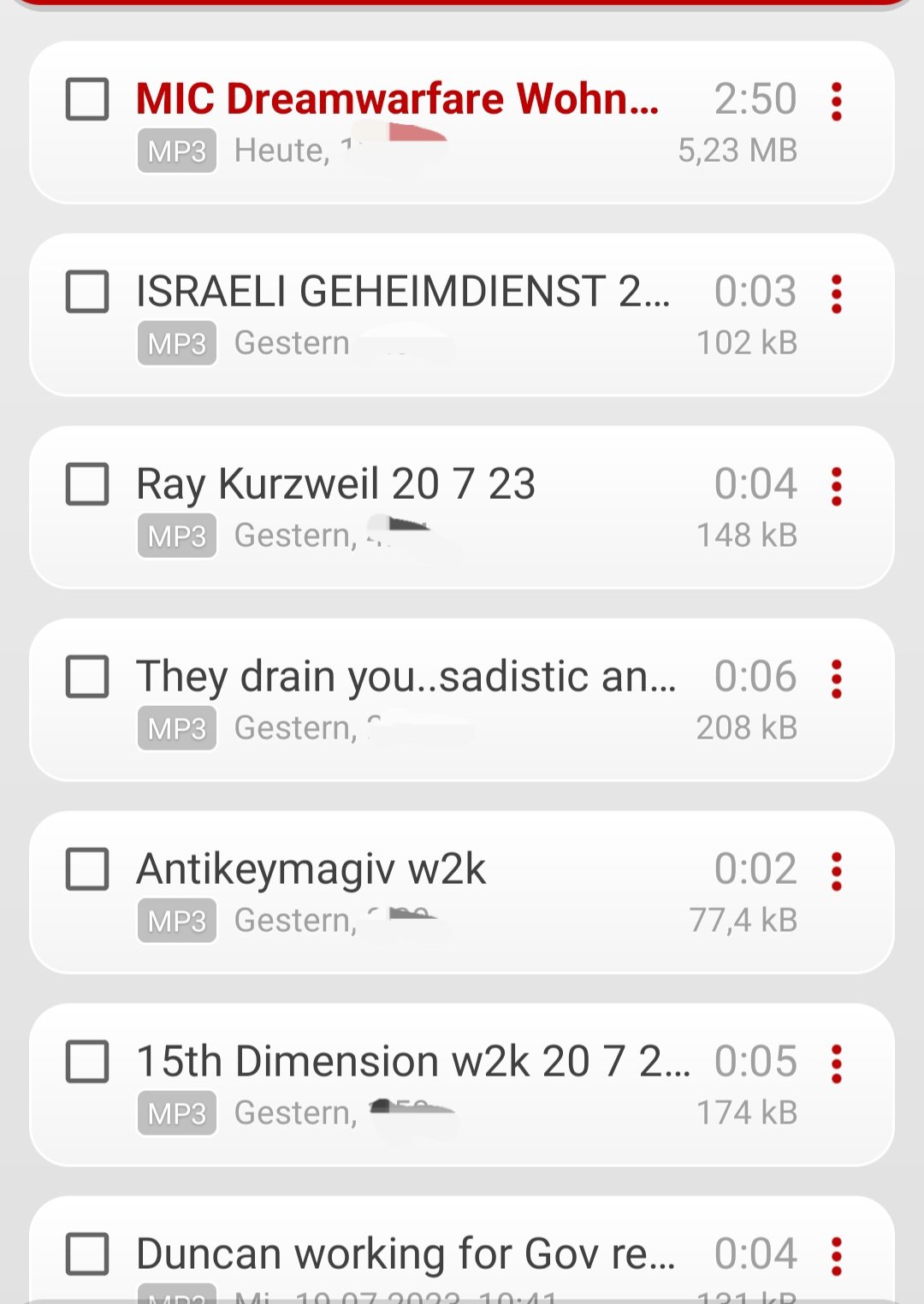Viewport: 924px width, 1304px height.
Task: Open three-dot menu for They drain you
Action: tap(837, 679)
